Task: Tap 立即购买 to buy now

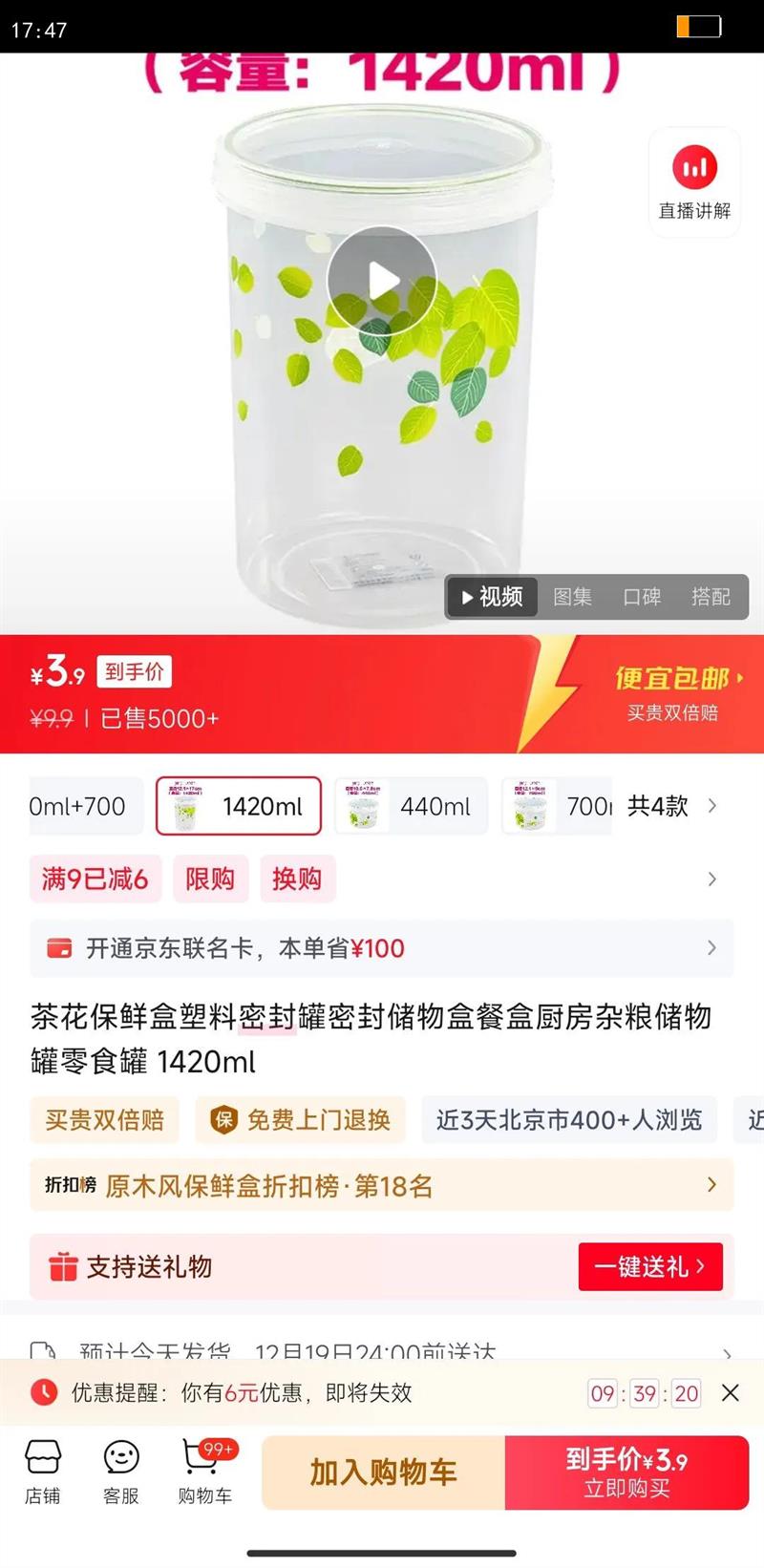Action: (x=626, y=1473)
